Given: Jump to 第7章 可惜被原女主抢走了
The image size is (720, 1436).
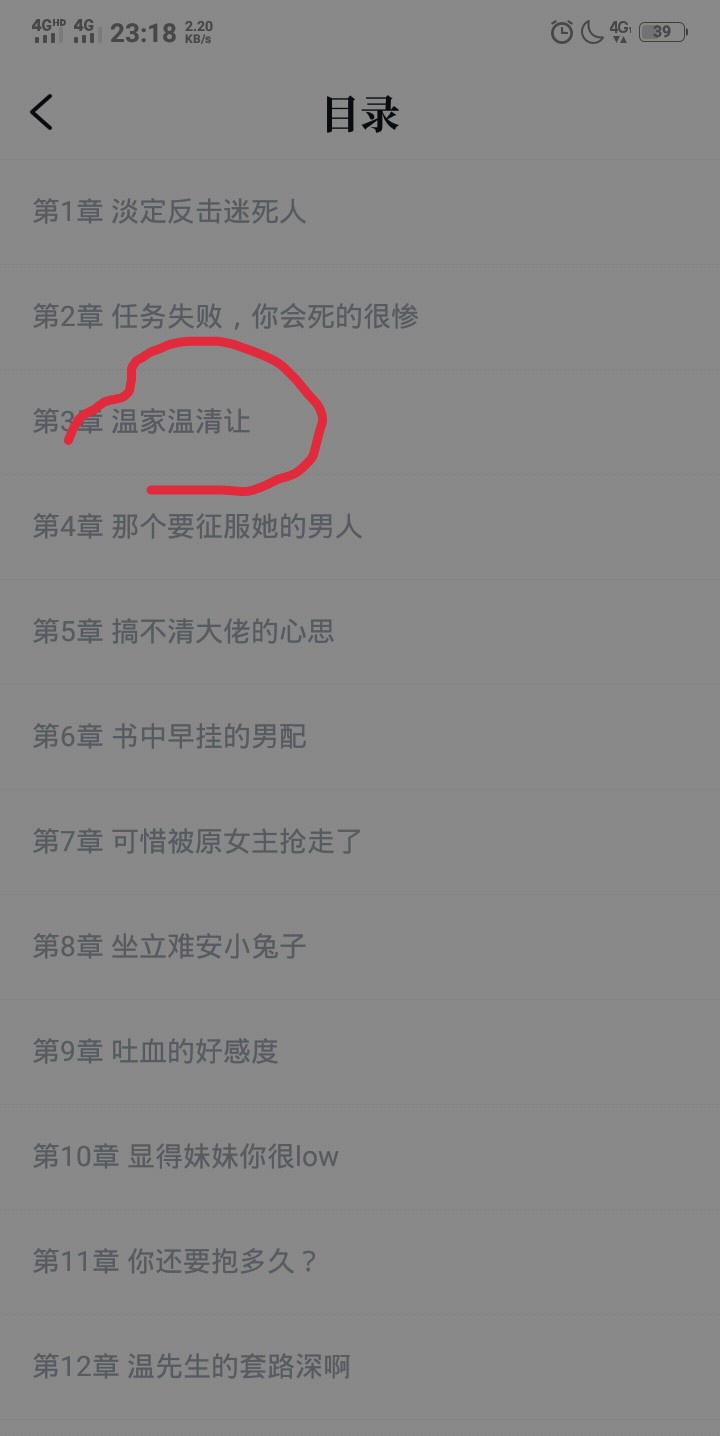Looking at the screenshot, I should point(360,842).
